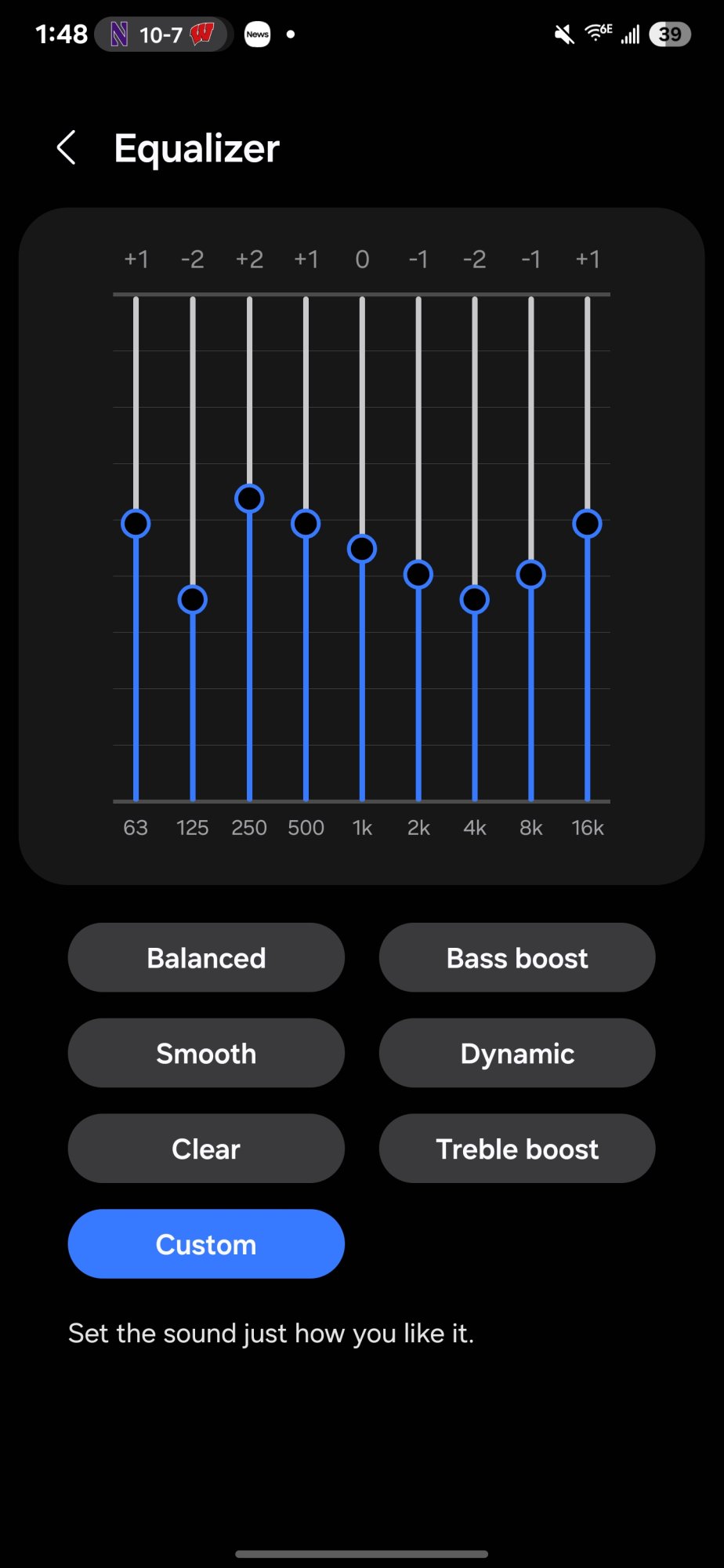Tap the 4k band slider handle
Image resolution: width=724 pixels, height=1568 pixels.
pyautogui.click(x=475, y=600)
